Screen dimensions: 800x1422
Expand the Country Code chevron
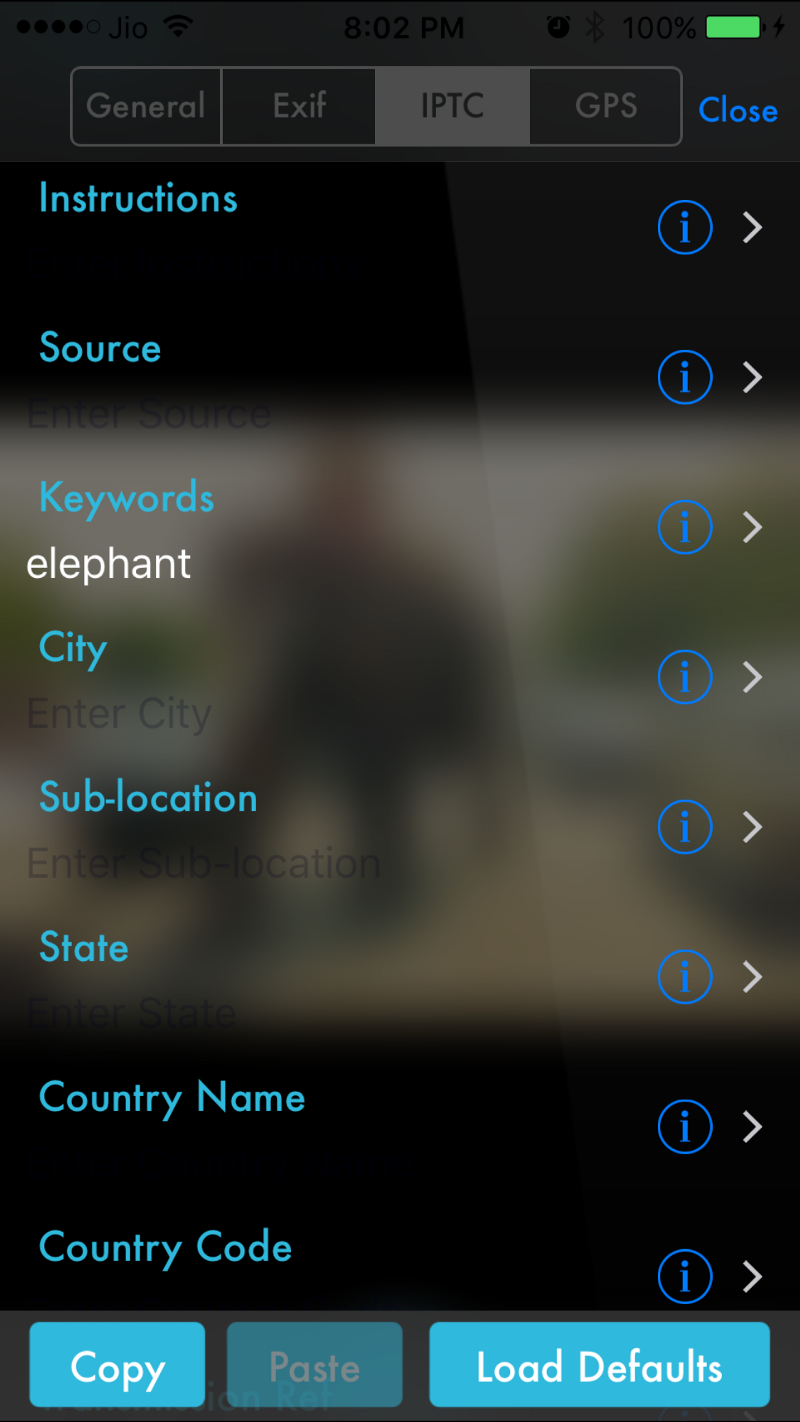click(x=752, y=1277)
